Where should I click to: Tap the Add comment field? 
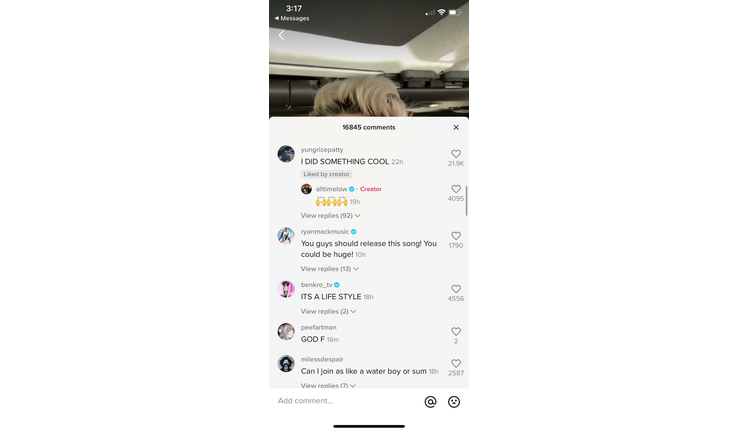point(340,401)
